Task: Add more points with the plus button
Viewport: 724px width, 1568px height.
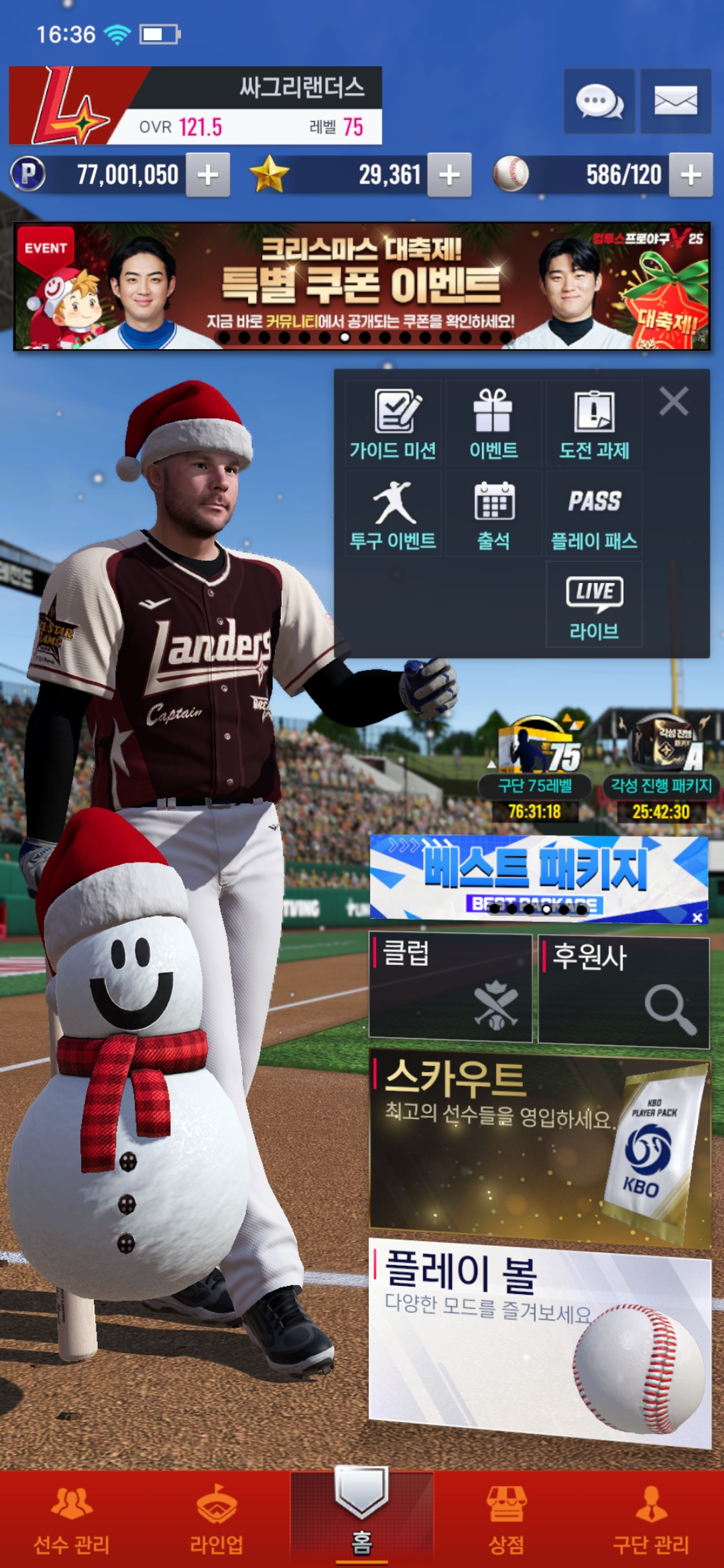Action: tap(208, 175)
